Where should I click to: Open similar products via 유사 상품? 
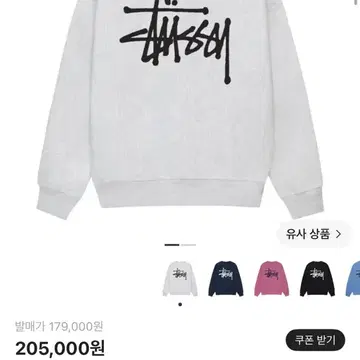coord(313,234)
